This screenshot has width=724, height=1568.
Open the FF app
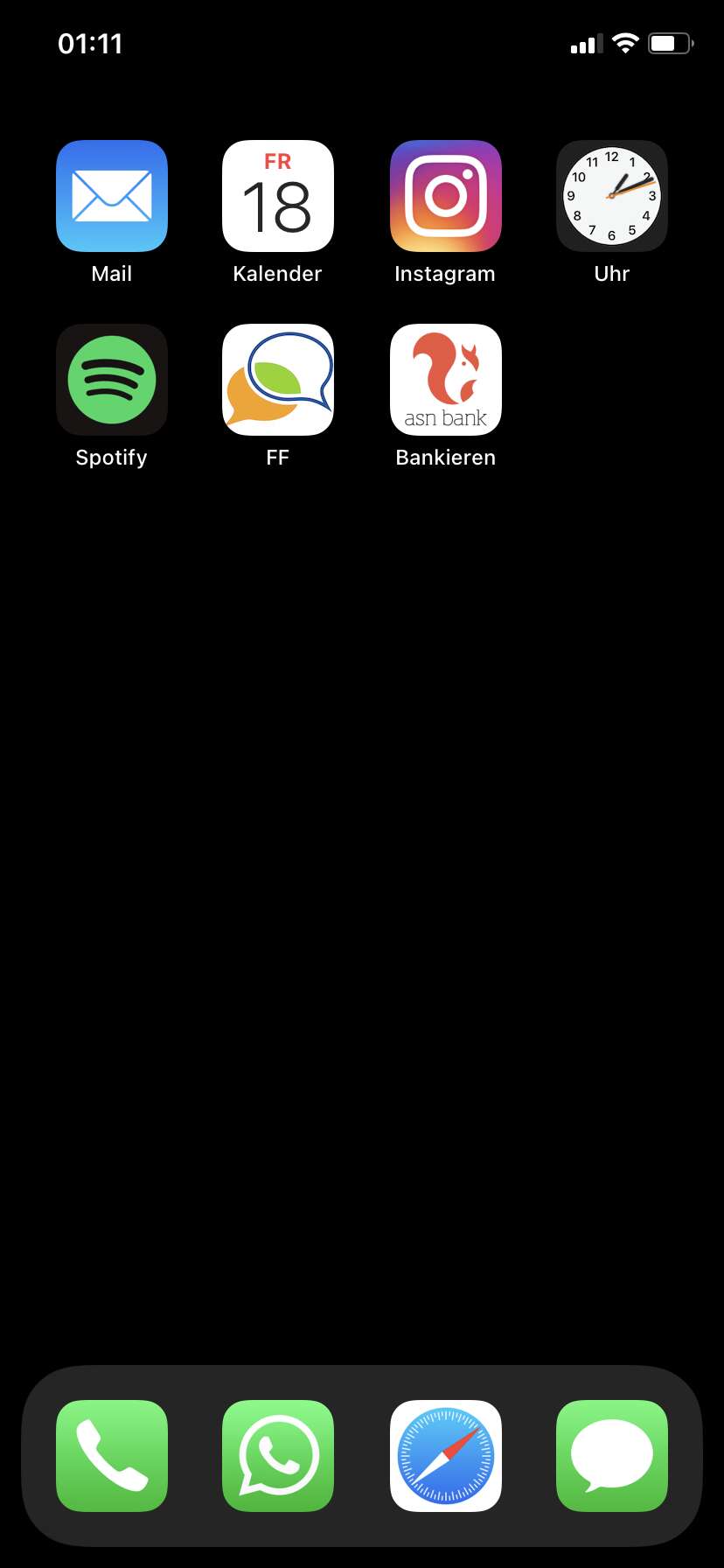tap(278, 380)
